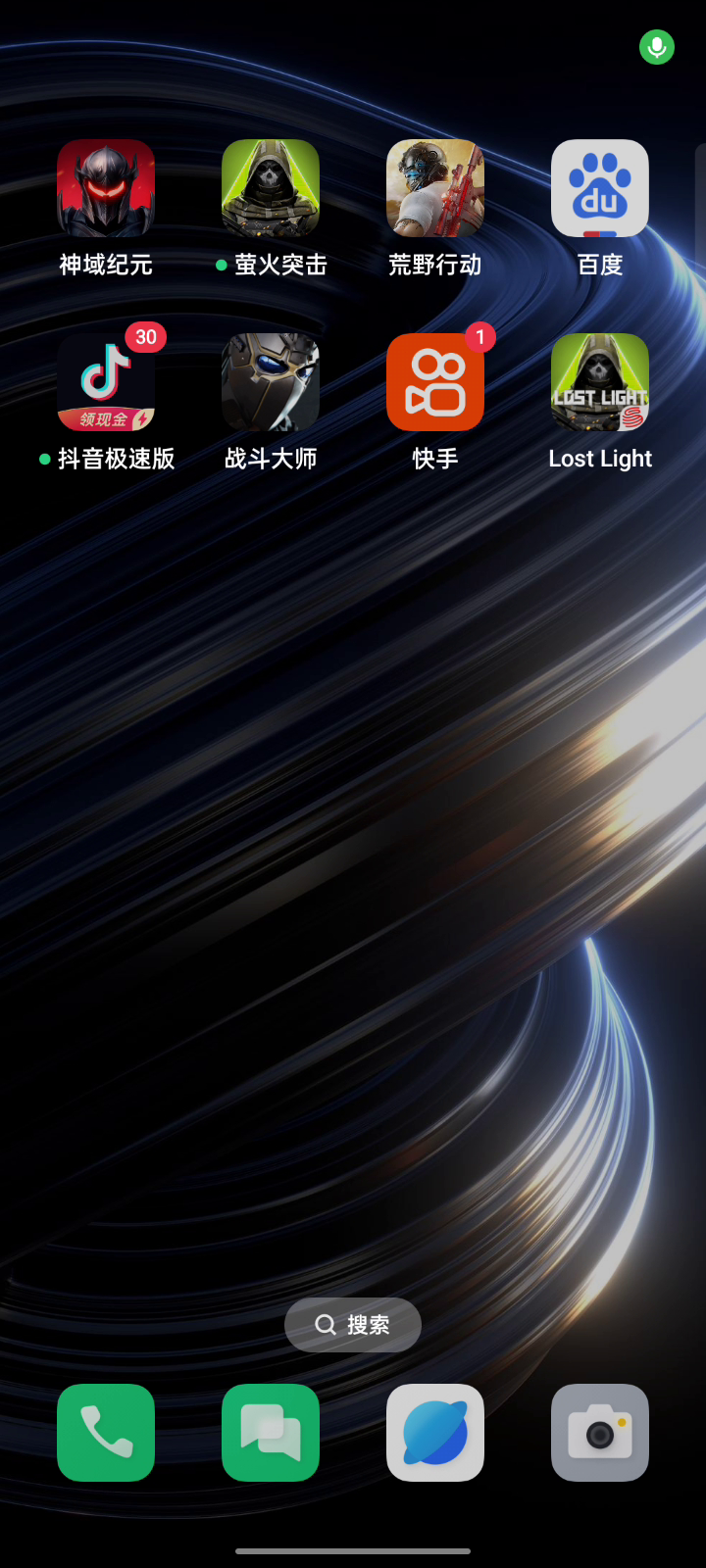Launch the browser from the dock
The image size is (706, 1568).
click(435, 1433)
